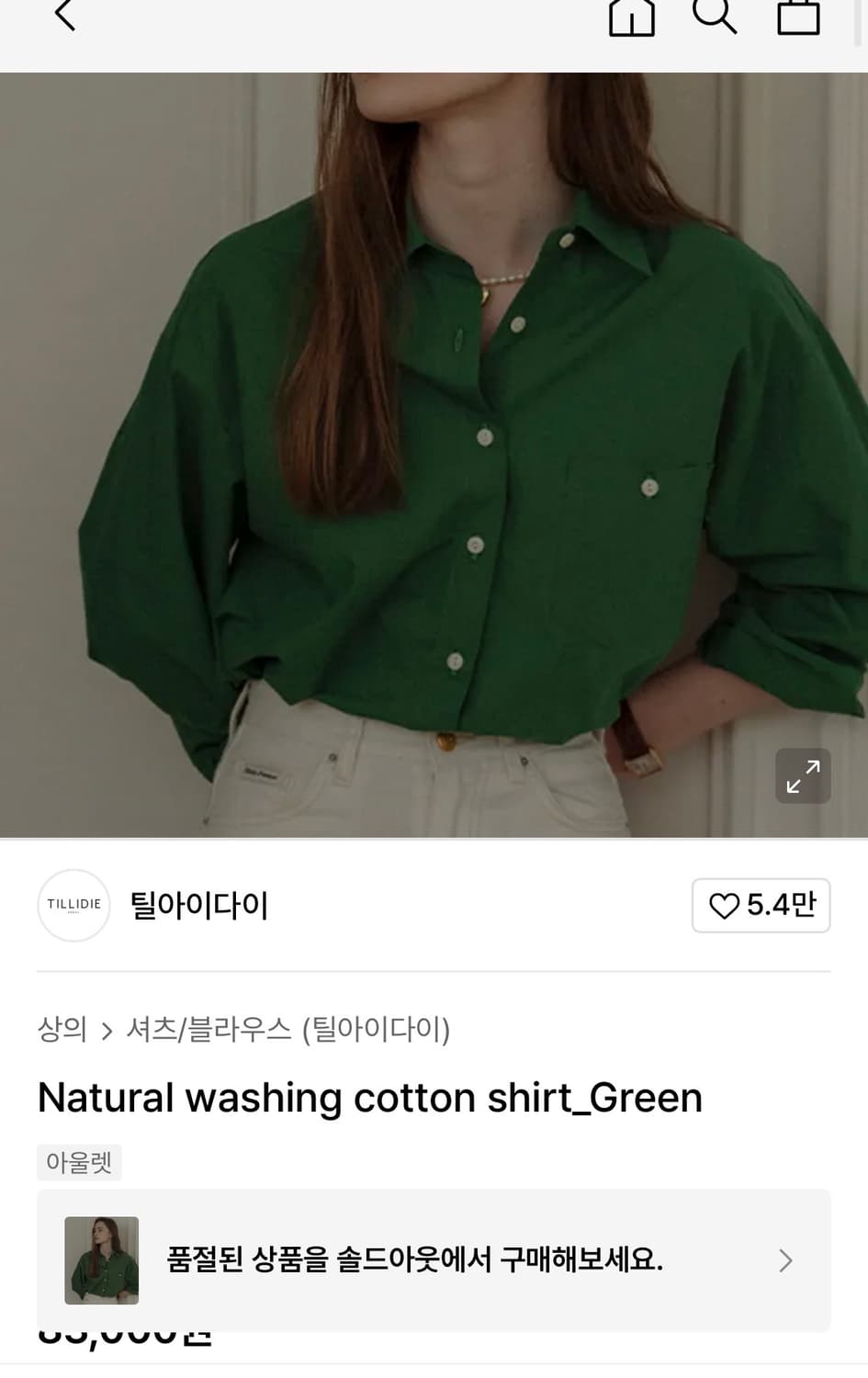The height and width of the screenshot is (1378, 868).
Task: Expand photo via fullscreen arrows icon
Action: pyautogui.click(x=803, y=775)
